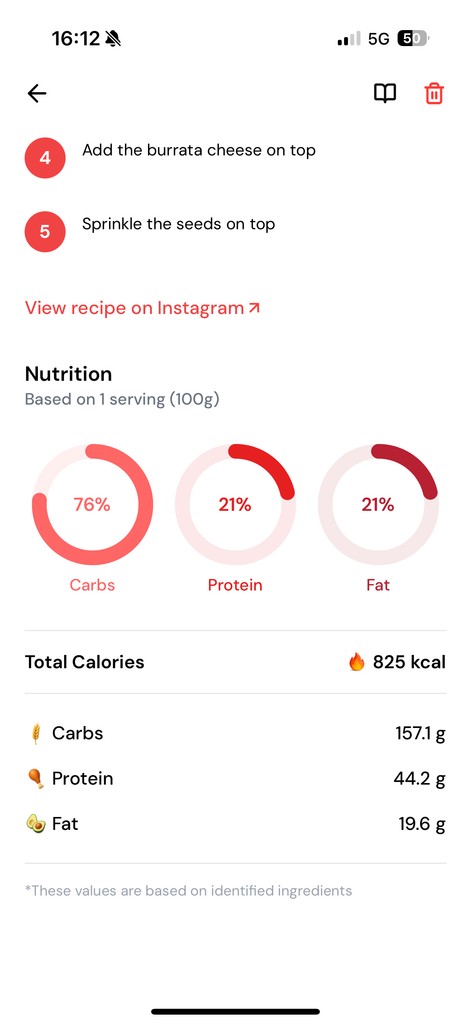Go back using the arrow icon

37,94
